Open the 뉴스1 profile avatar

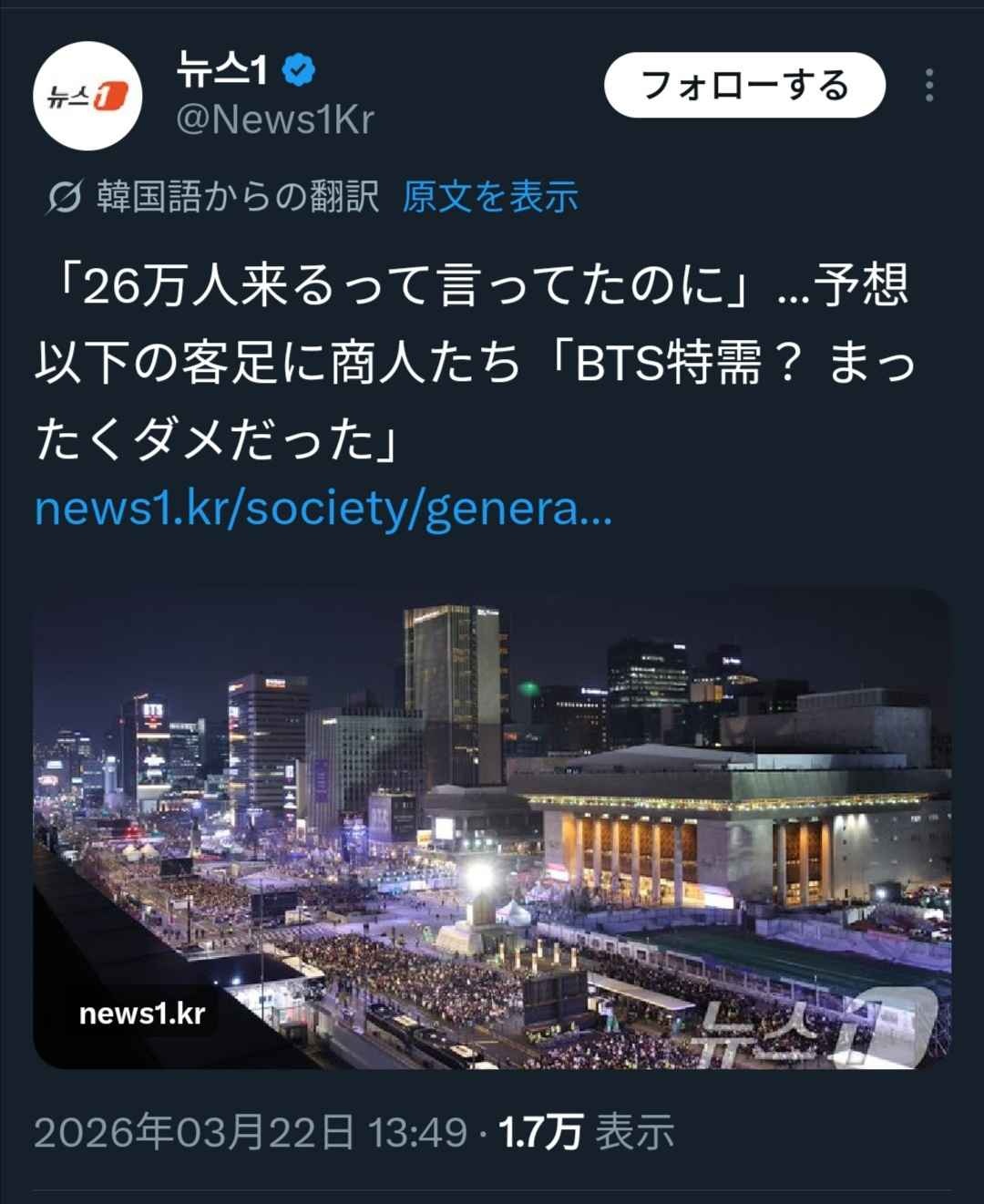point(87,96)
